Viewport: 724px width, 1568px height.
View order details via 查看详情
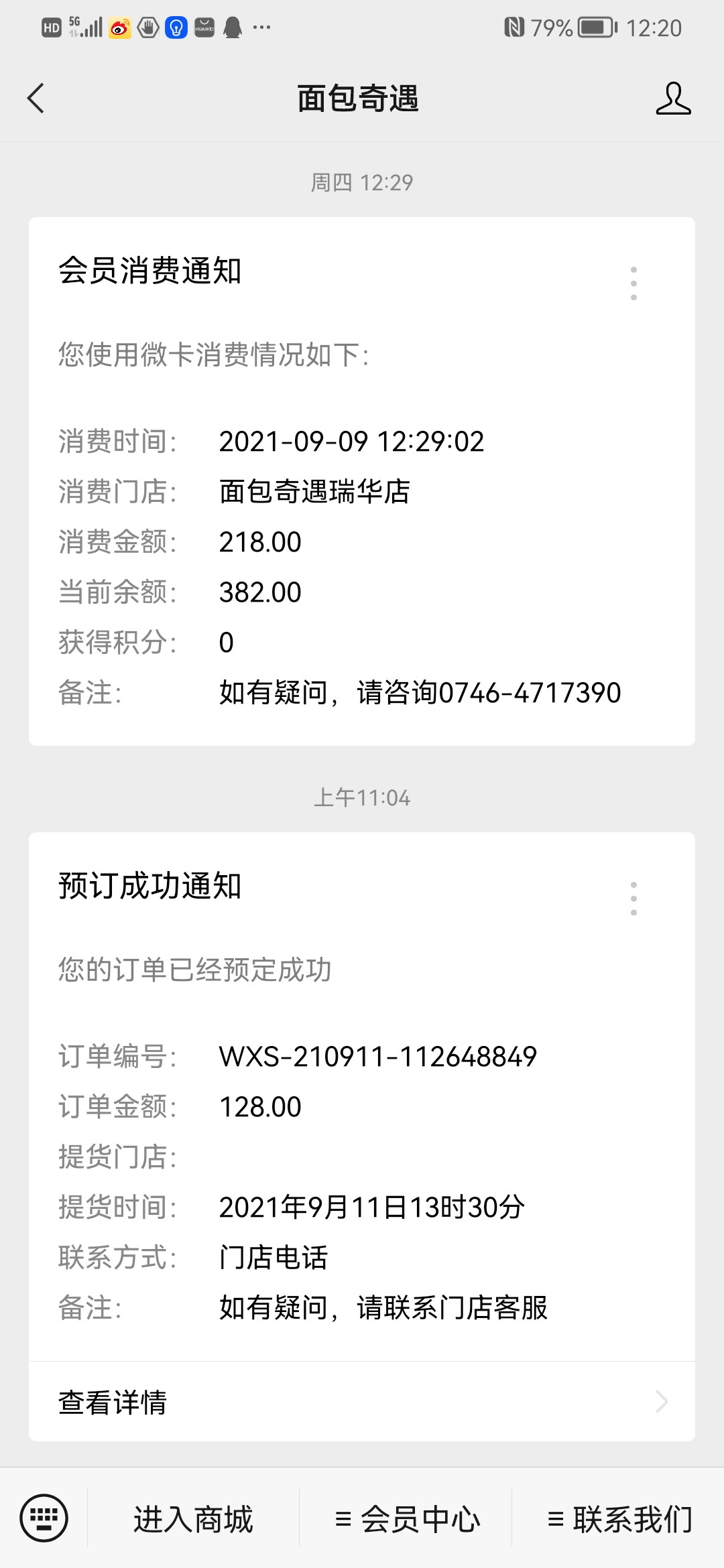click(x=362, y=1401)
